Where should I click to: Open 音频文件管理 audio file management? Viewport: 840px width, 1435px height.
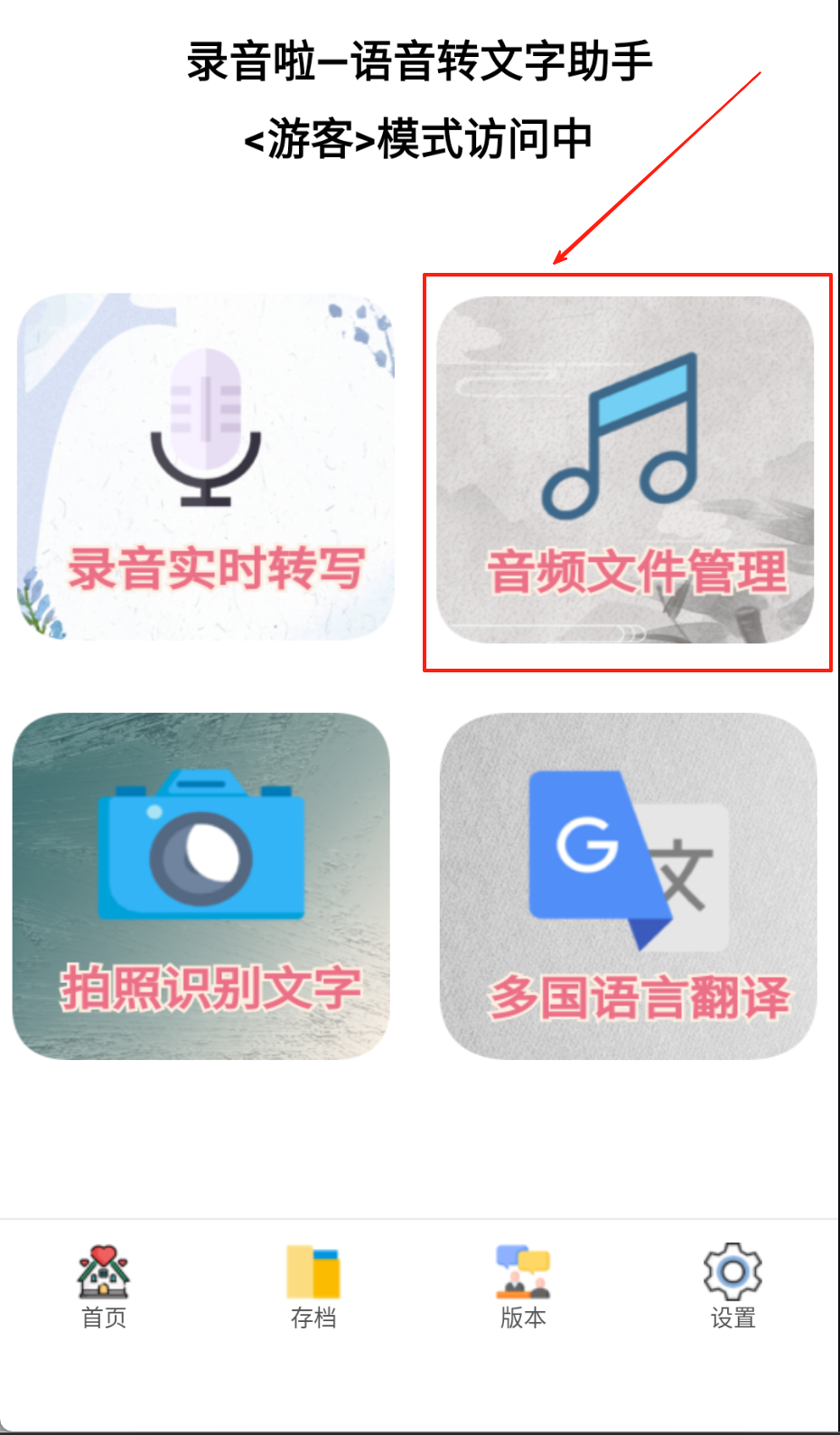coord(625,470)
